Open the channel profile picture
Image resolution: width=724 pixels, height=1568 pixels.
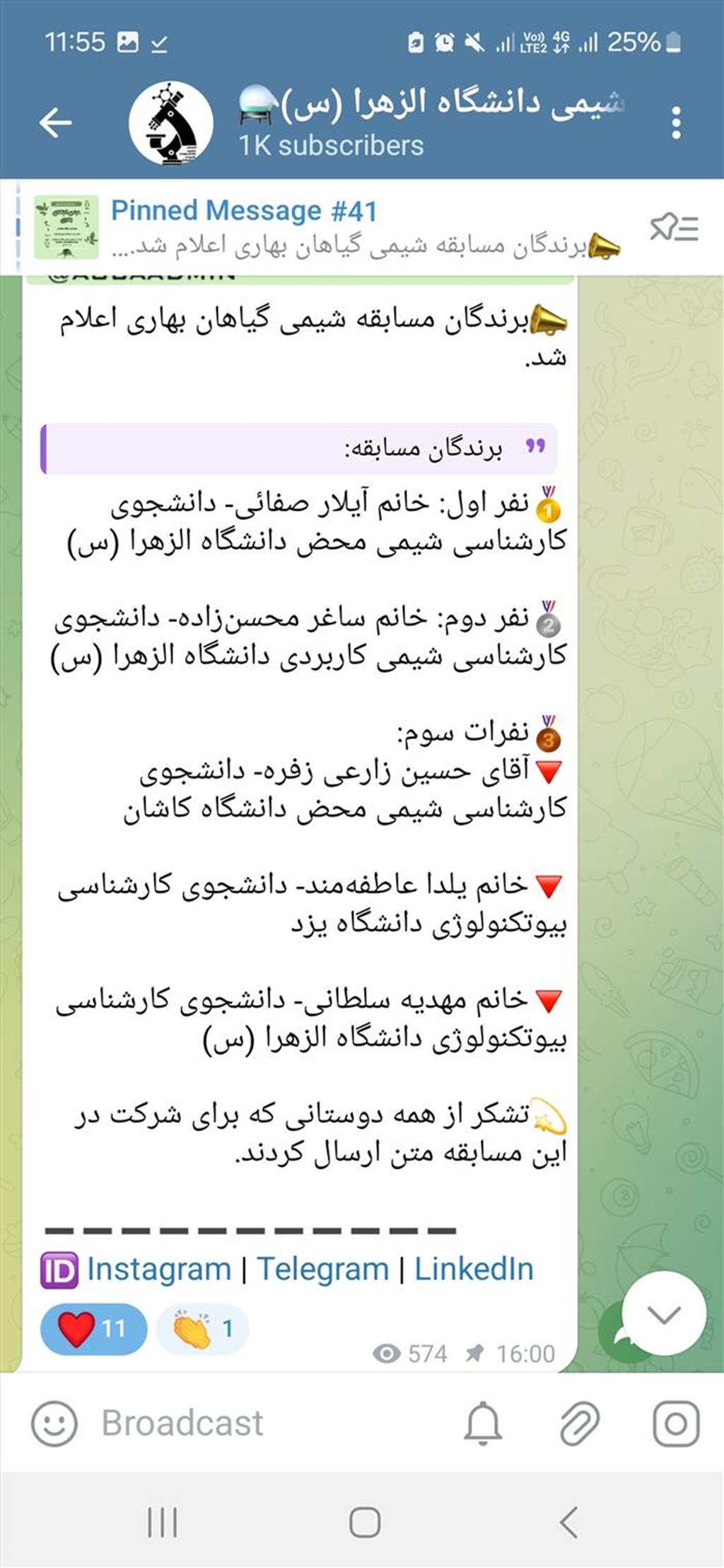(170, 122)
